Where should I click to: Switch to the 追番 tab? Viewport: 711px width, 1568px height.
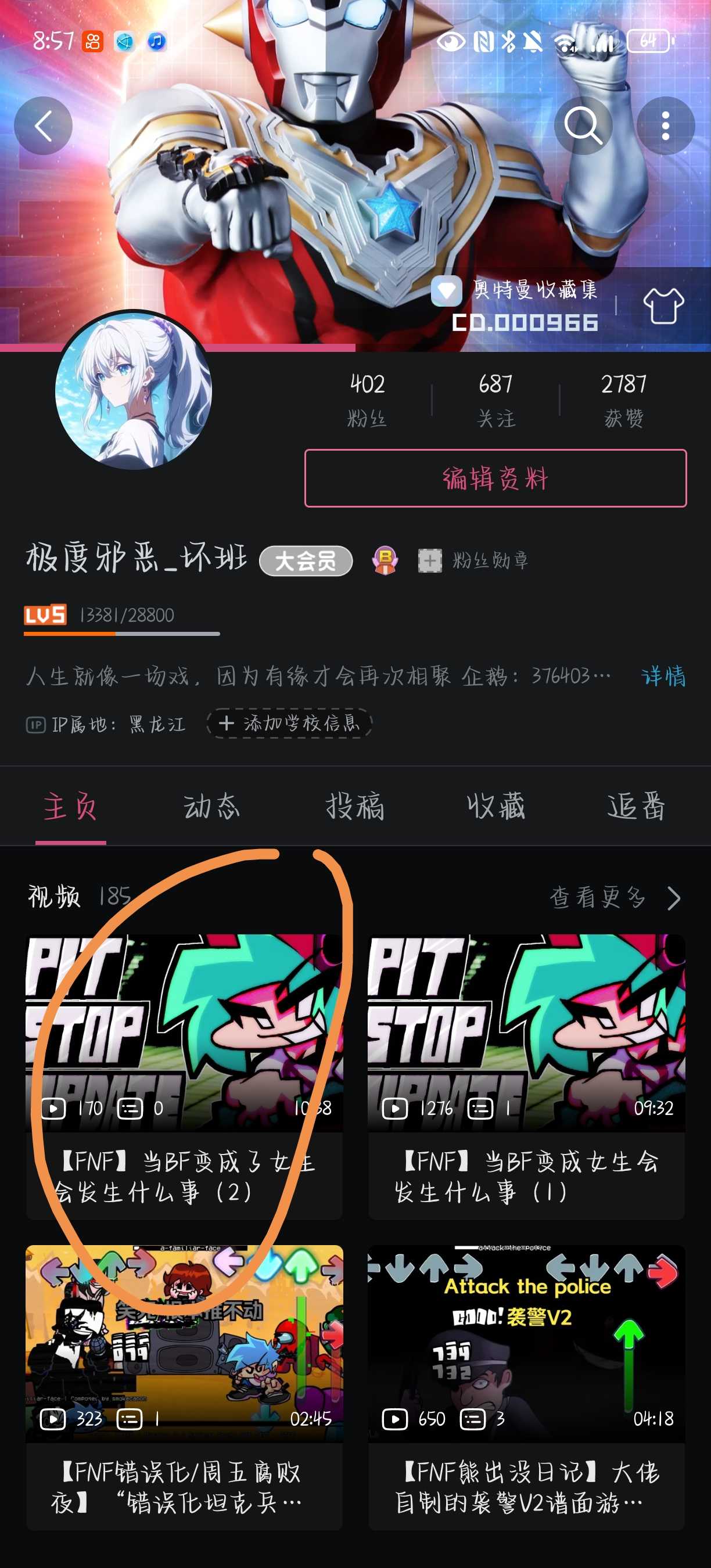click(636, 807)
